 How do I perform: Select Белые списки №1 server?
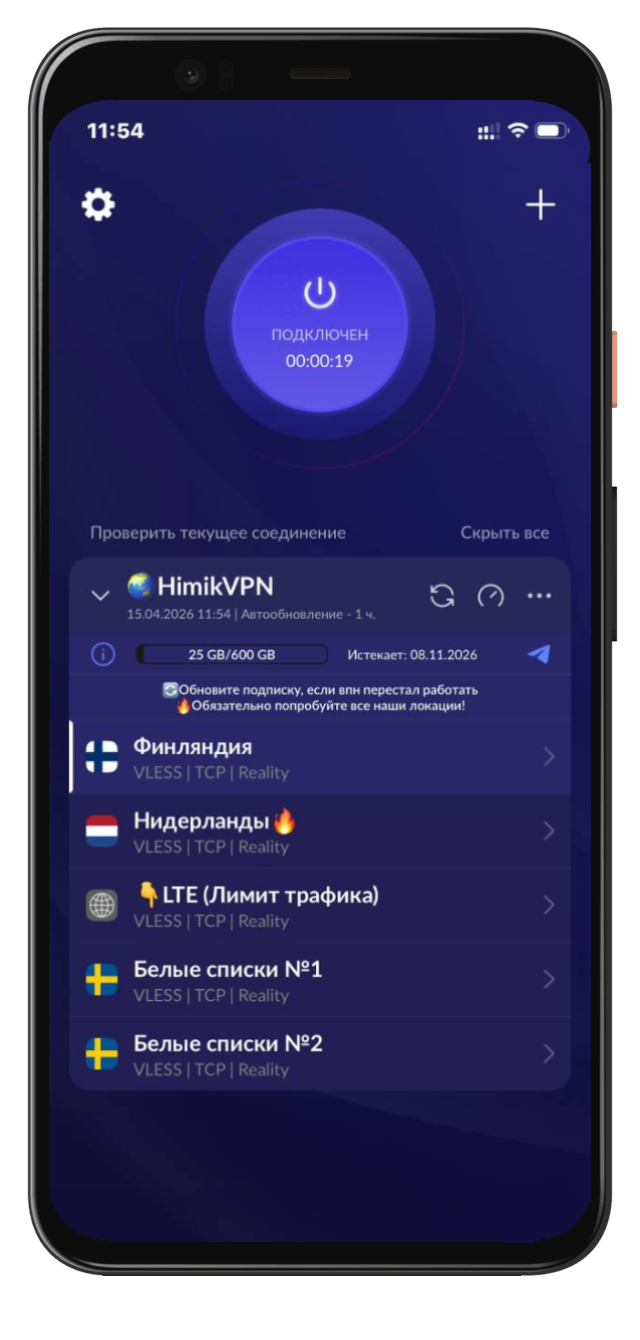[320, 980]
